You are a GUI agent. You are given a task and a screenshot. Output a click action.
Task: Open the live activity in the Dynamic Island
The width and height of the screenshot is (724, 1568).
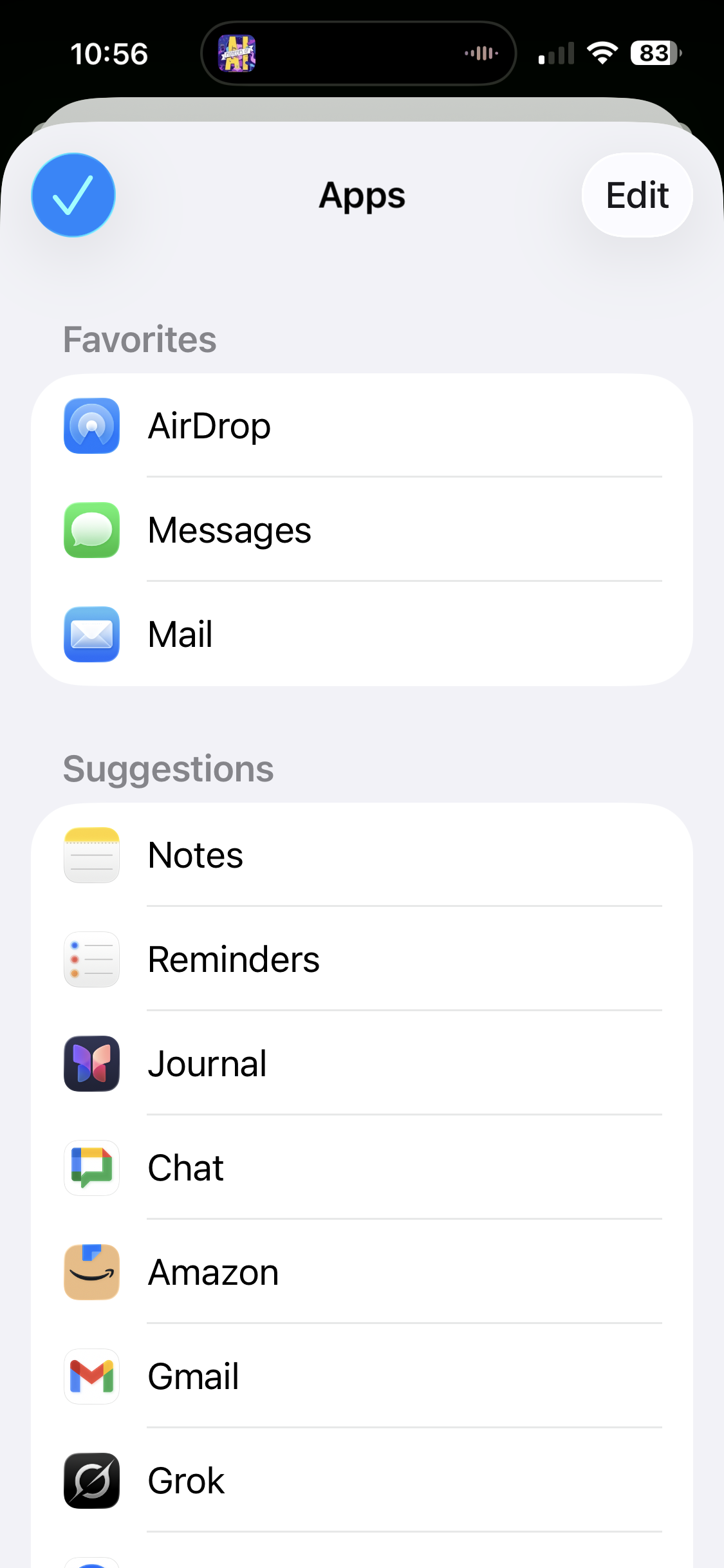358,53
